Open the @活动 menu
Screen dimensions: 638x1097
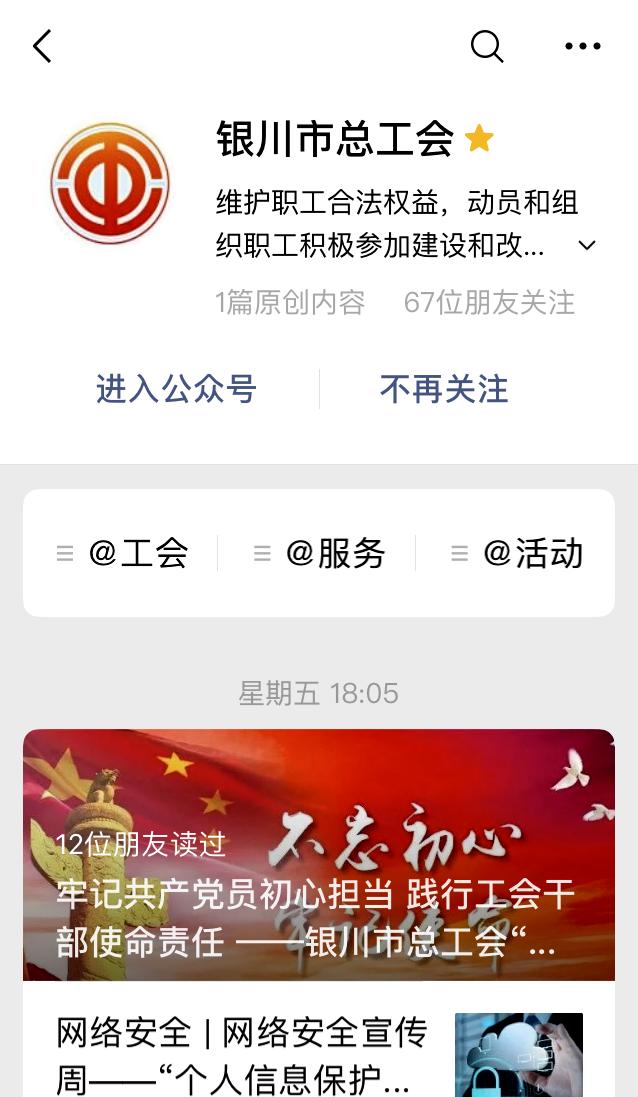click(x=517, y=553)
